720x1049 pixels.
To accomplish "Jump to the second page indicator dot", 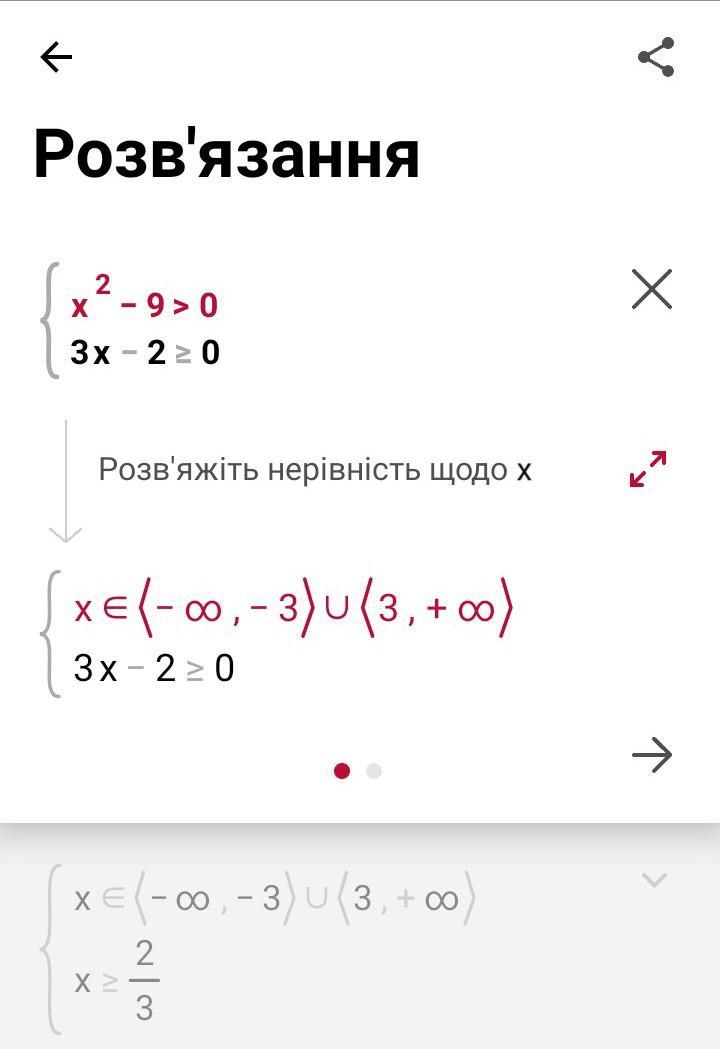I will pos(374,771).
